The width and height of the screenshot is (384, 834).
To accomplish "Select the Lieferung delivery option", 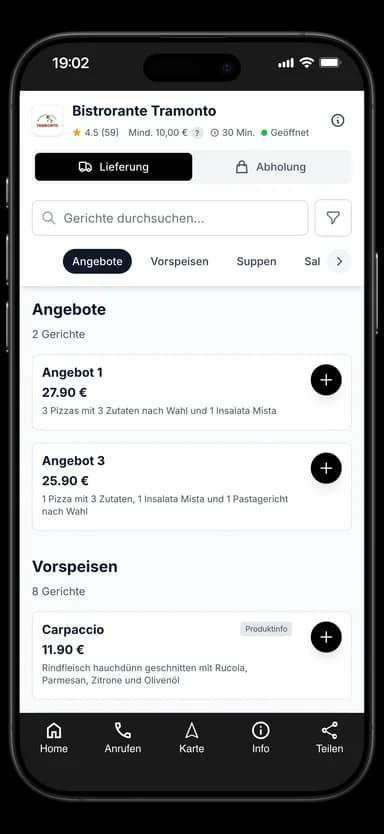I will 113,167.
